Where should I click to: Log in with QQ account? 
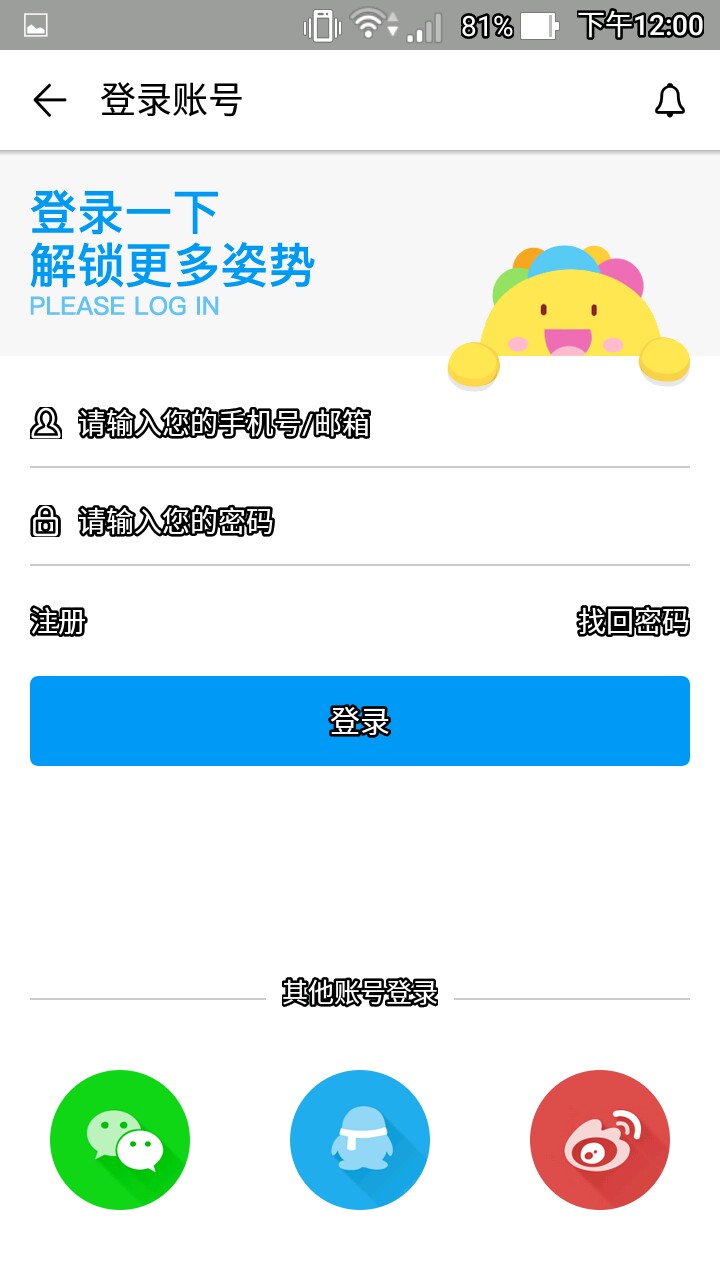pyautogui.click(x=360, y=1140)
